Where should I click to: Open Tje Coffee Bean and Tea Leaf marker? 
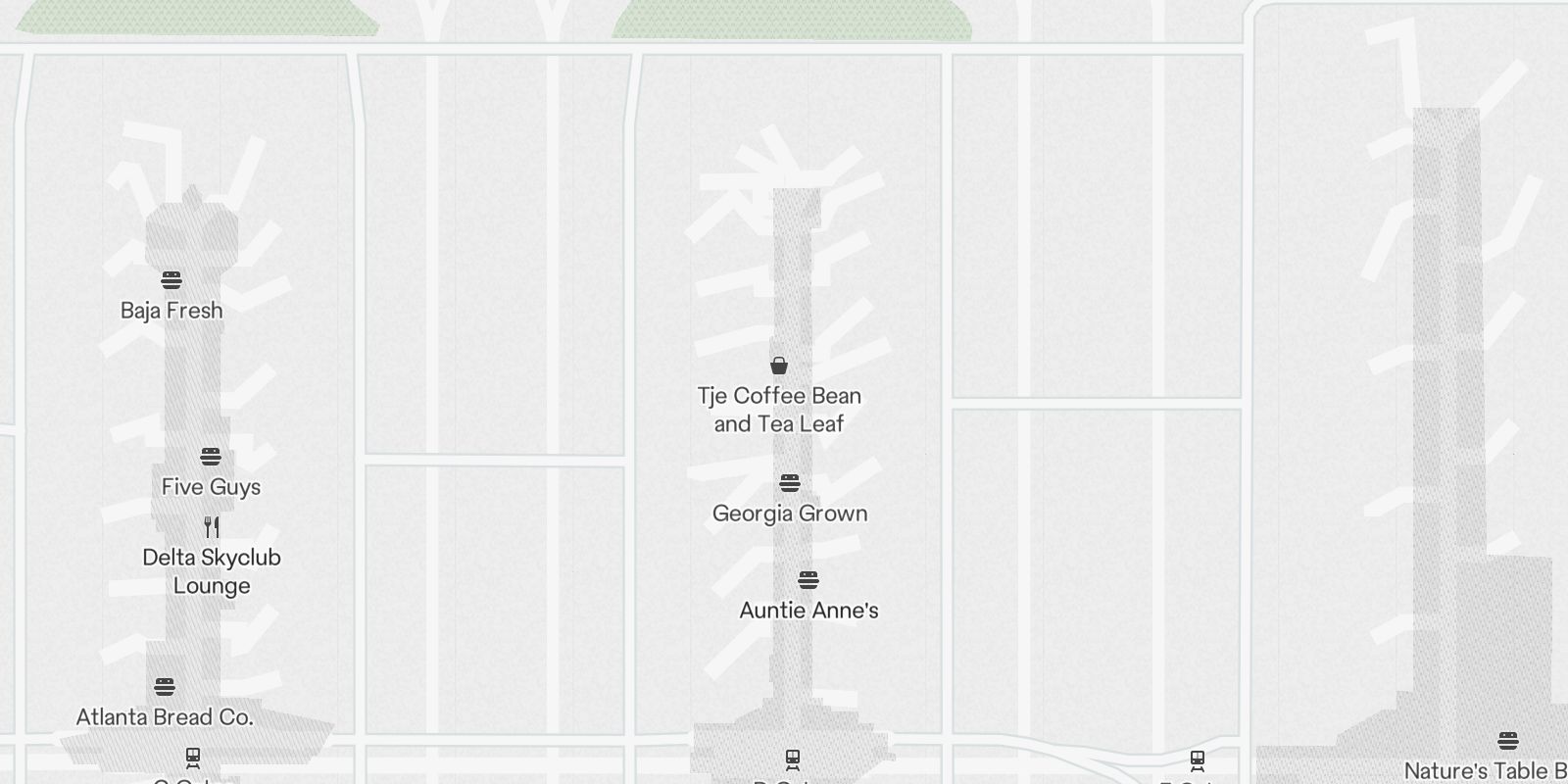tap(779, 367)
